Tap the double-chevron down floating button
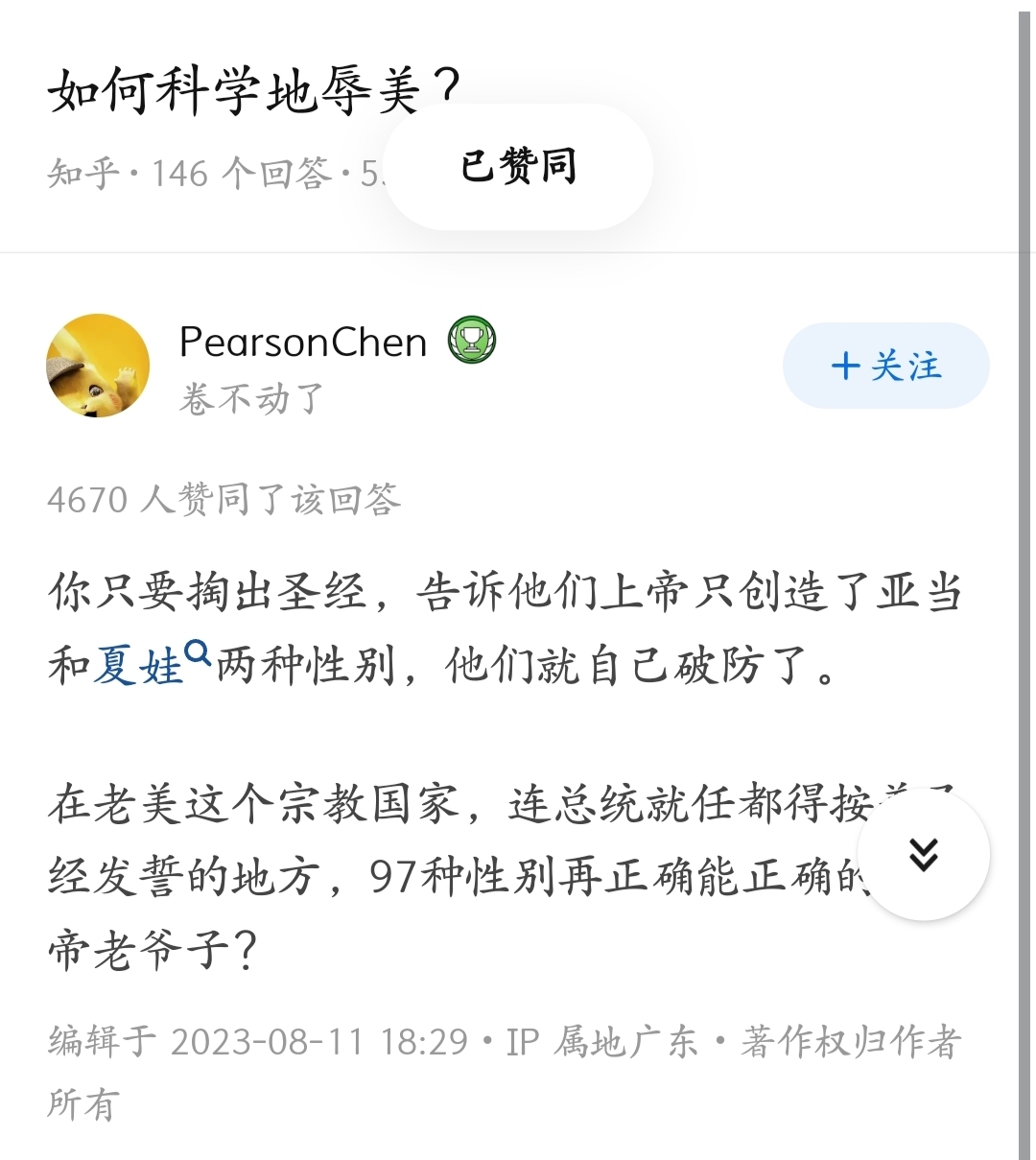 (x=923, y=853)
